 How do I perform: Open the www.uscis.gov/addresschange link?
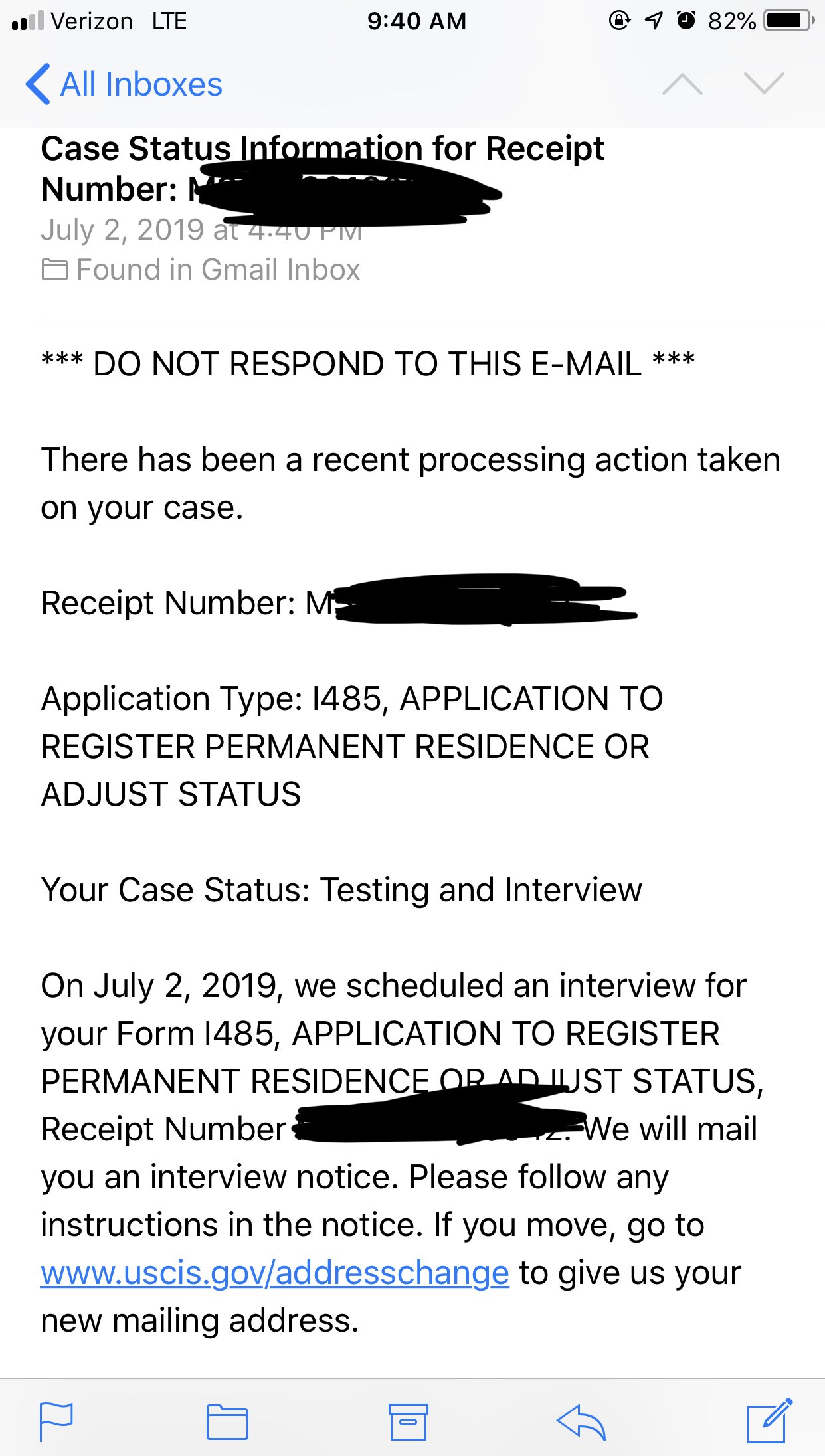275,1273
